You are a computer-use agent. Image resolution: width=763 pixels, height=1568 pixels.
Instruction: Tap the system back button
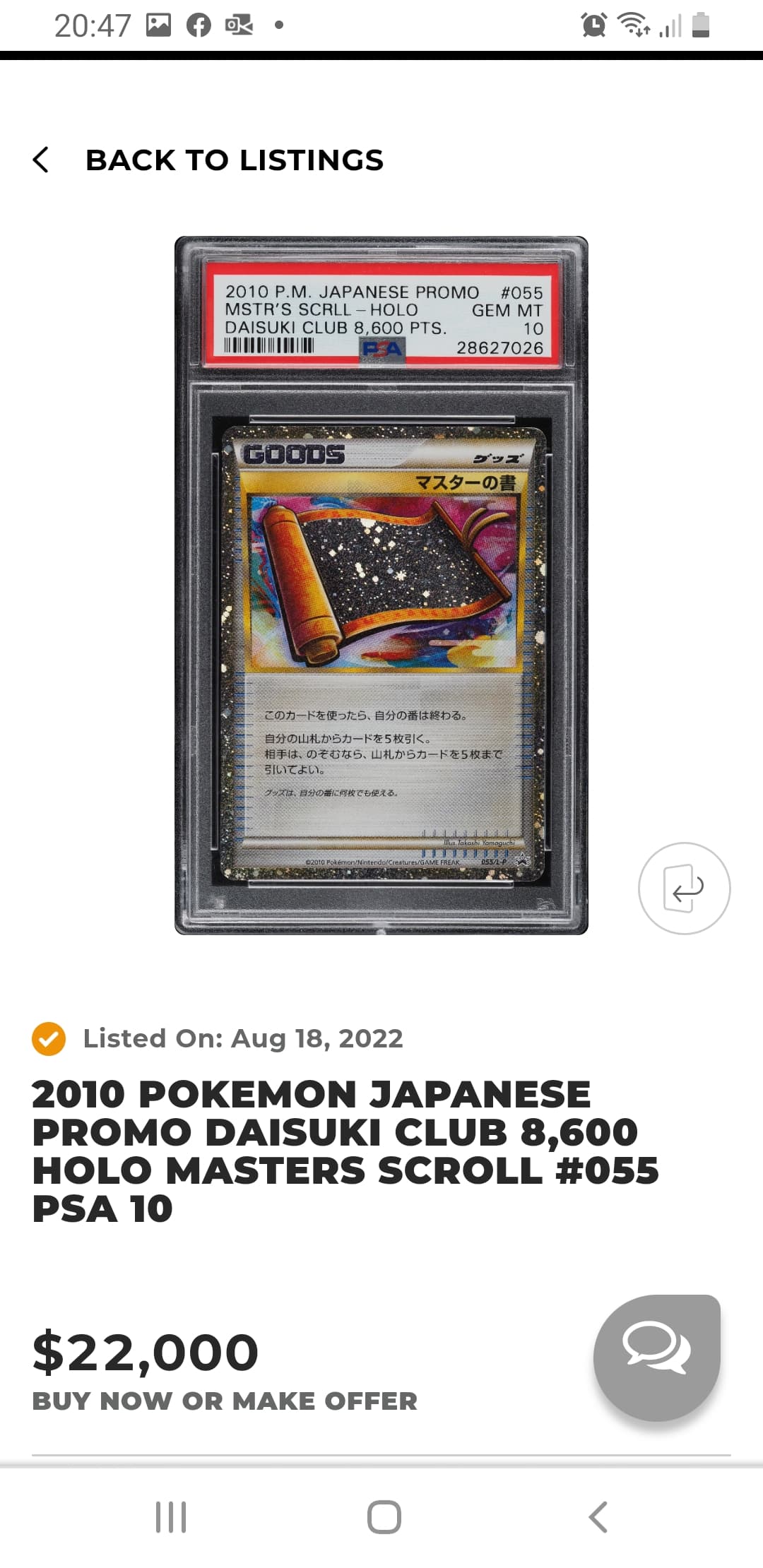tap(598, 1516)
